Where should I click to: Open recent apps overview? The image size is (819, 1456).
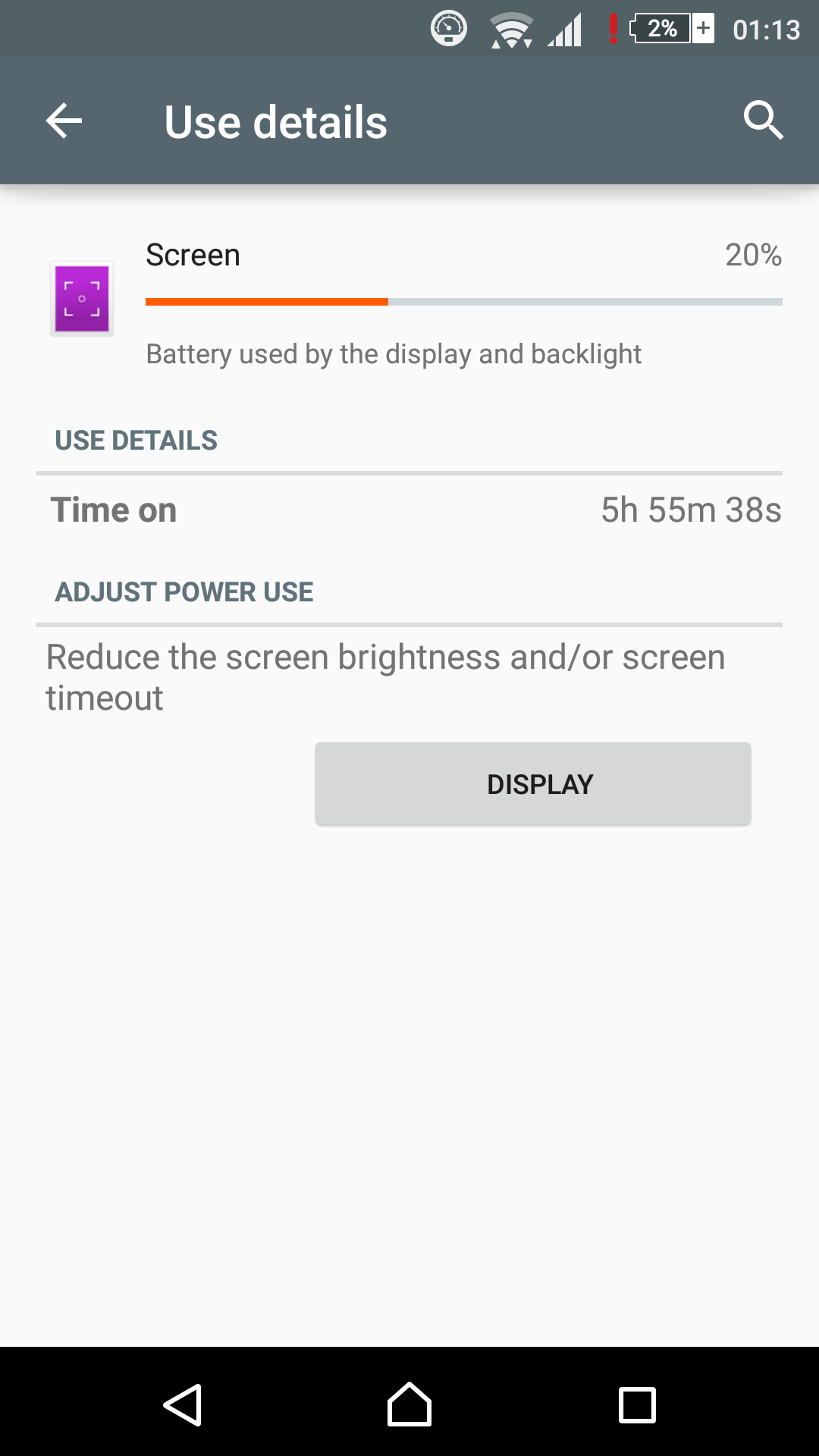(637, 1405)
